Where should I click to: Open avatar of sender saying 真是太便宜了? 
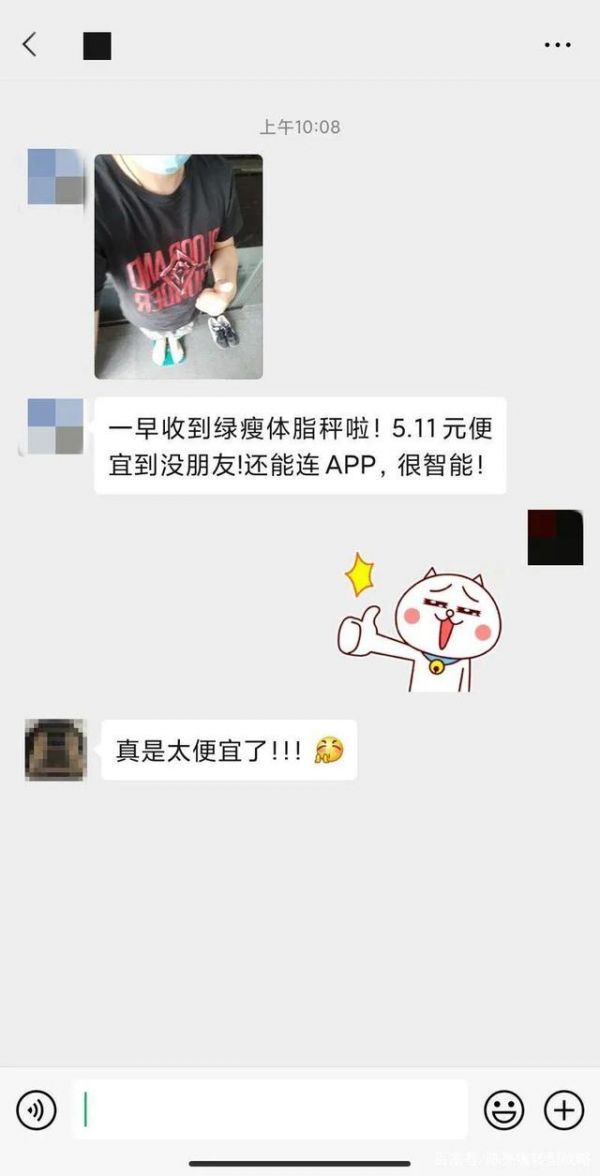point(55,749)
